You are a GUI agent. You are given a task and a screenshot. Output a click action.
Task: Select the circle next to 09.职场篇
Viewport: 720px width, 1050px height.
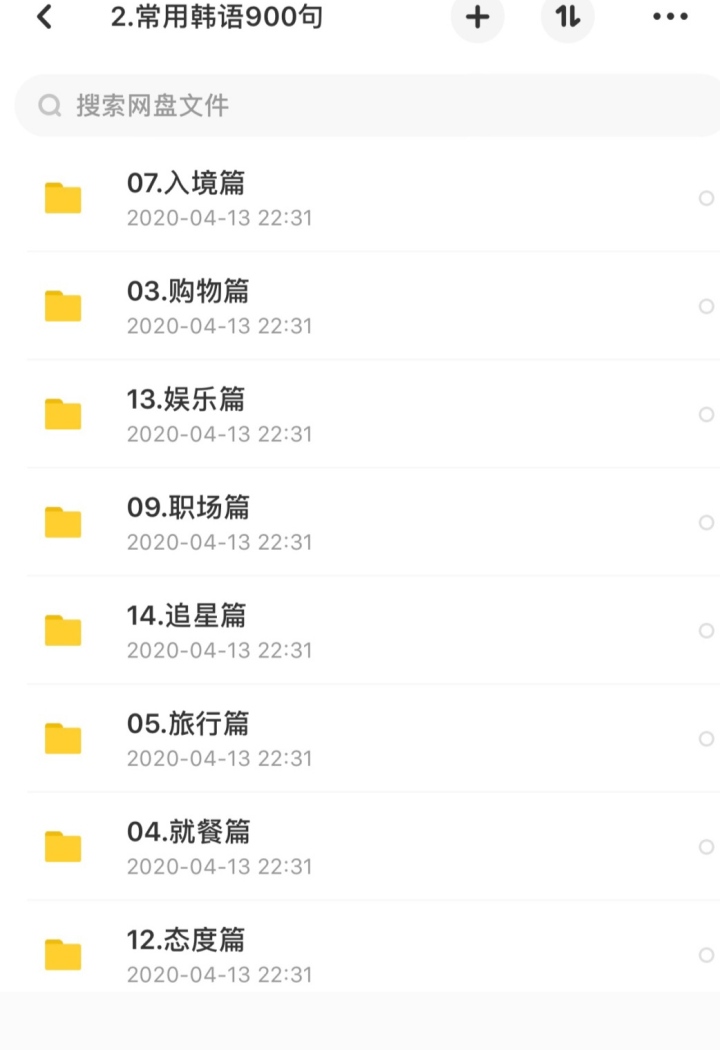tap(708, 522)
